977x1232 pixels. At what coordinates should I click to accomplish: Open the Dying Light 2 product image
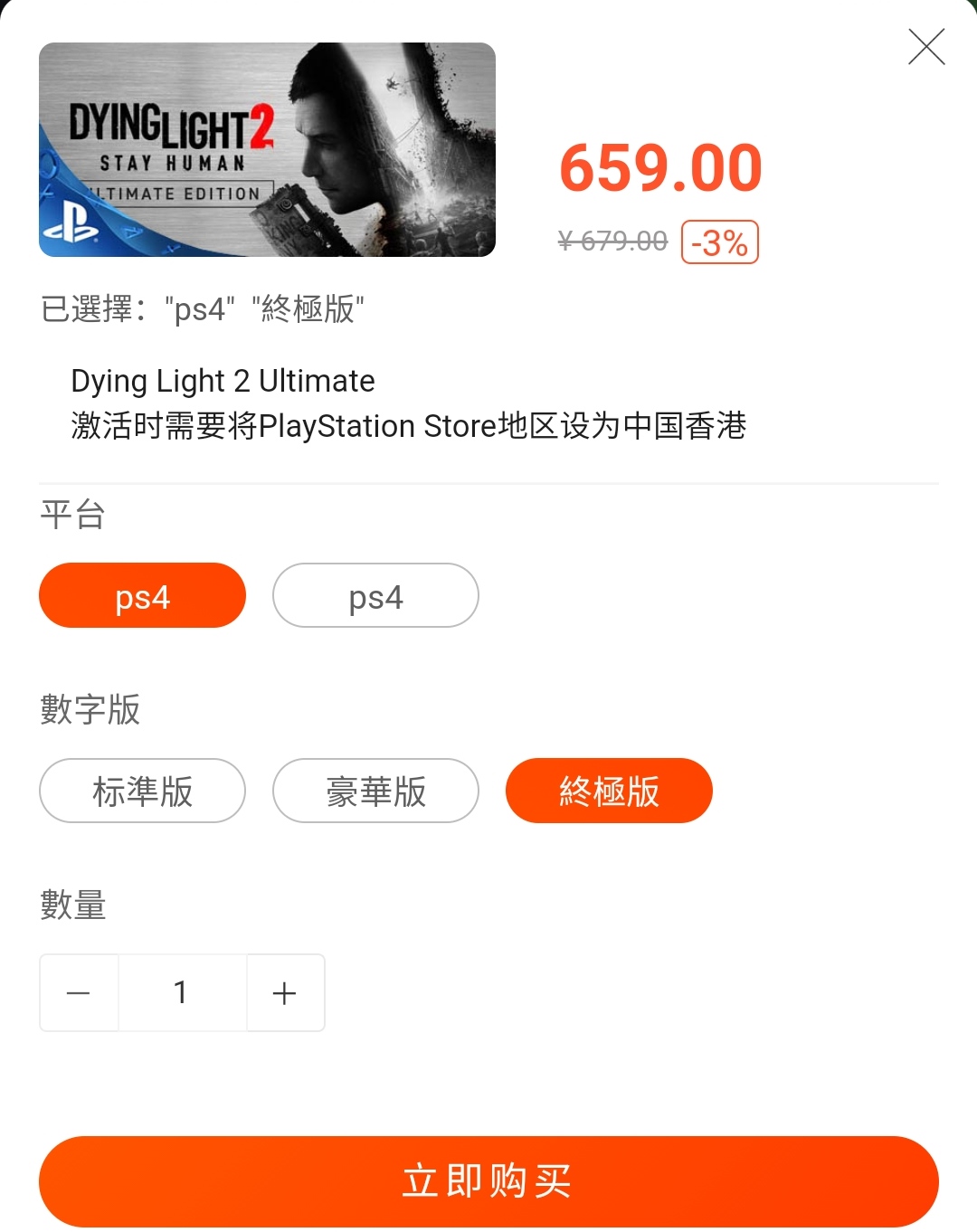tap(267, 150)
